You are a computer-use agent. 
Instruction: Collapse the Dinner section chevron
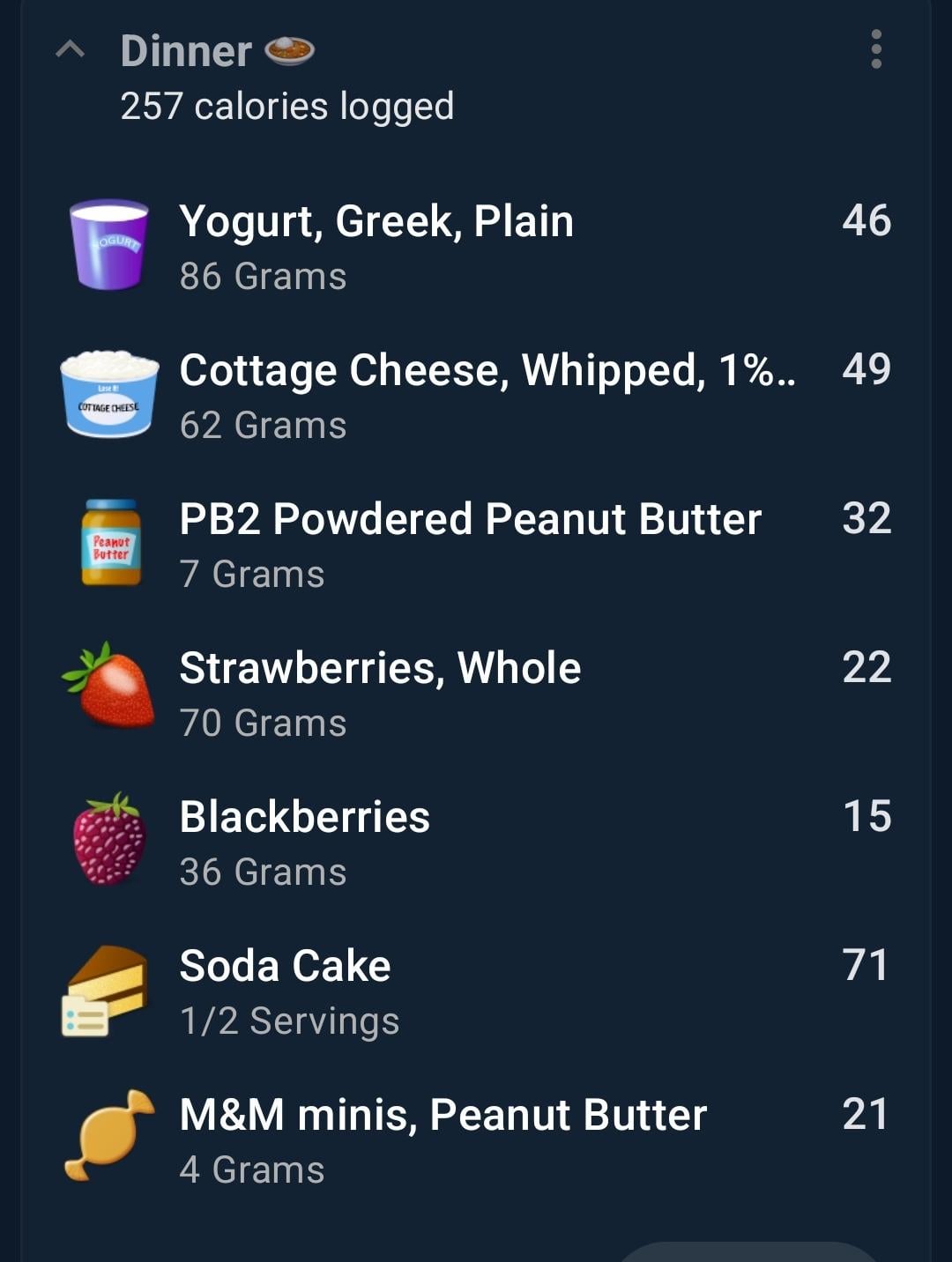pos(71,50)
